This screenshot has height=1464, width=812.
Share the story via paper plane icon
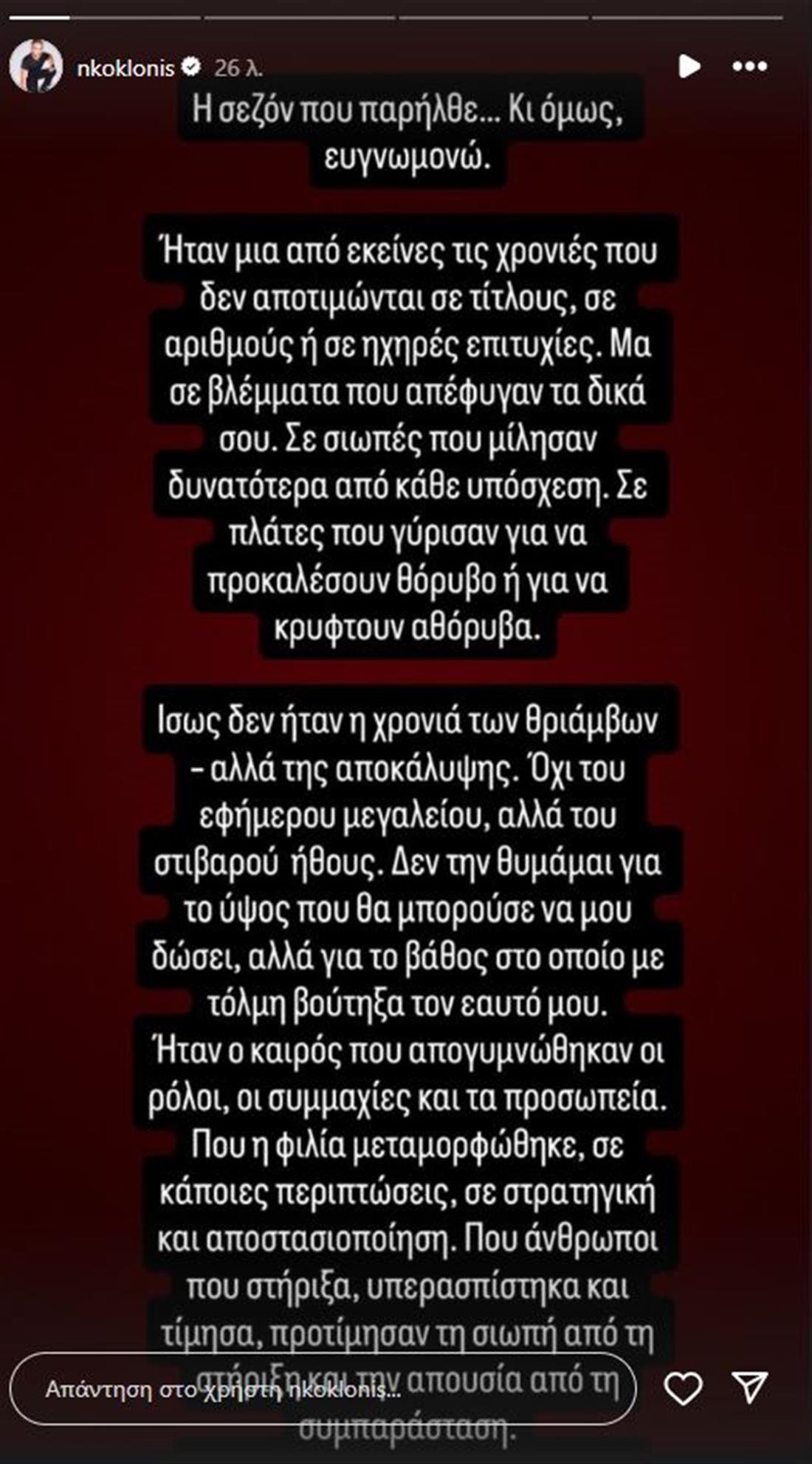(x=749, y=1388)
